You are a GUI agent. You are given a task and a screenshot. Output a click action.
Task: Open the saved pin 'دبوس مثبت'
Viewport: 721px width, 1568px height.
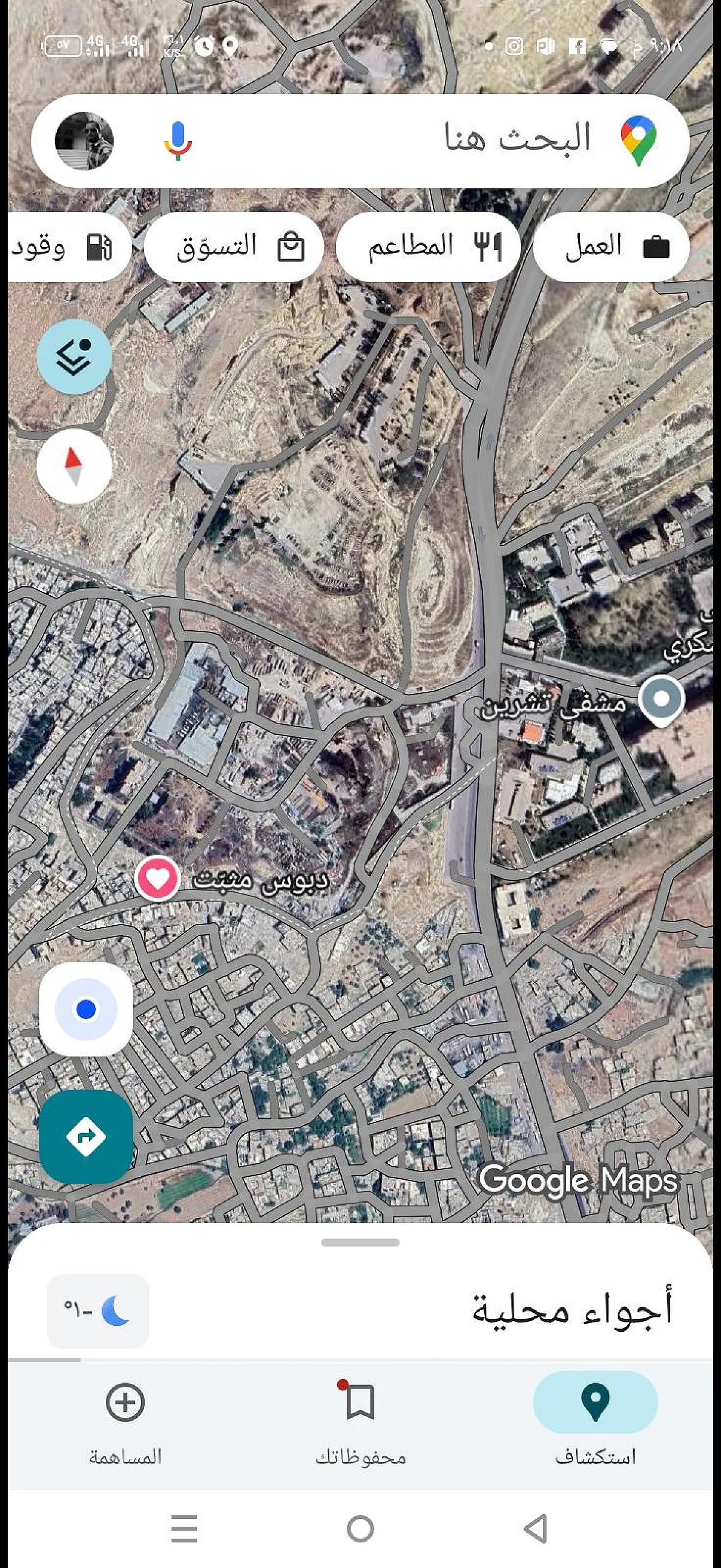tap(158, 878)
